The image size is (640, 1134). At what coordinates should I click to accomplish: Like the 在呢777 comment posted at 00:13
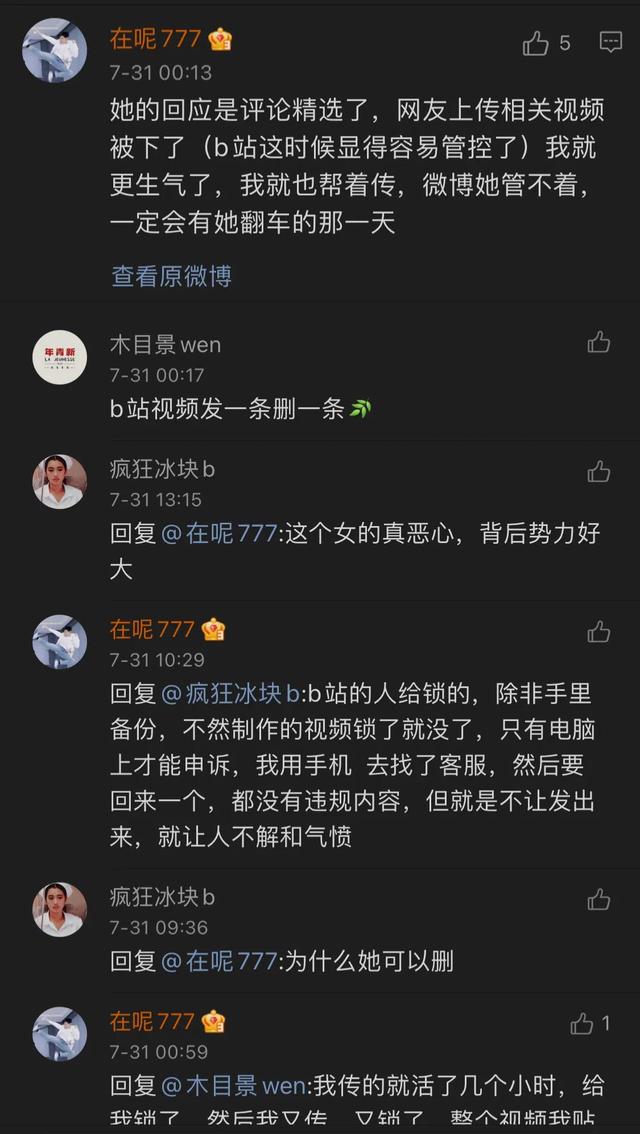click(x=536, y=42)
